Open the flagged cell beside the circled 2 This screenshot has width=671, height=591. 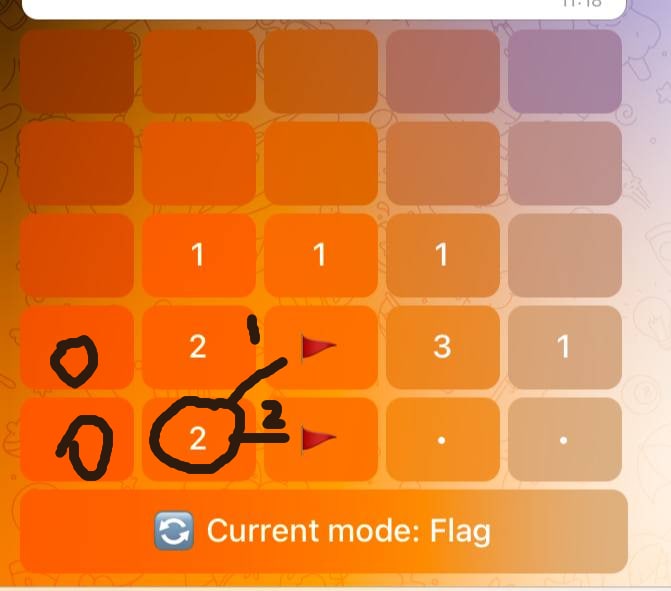coord(320,438)
